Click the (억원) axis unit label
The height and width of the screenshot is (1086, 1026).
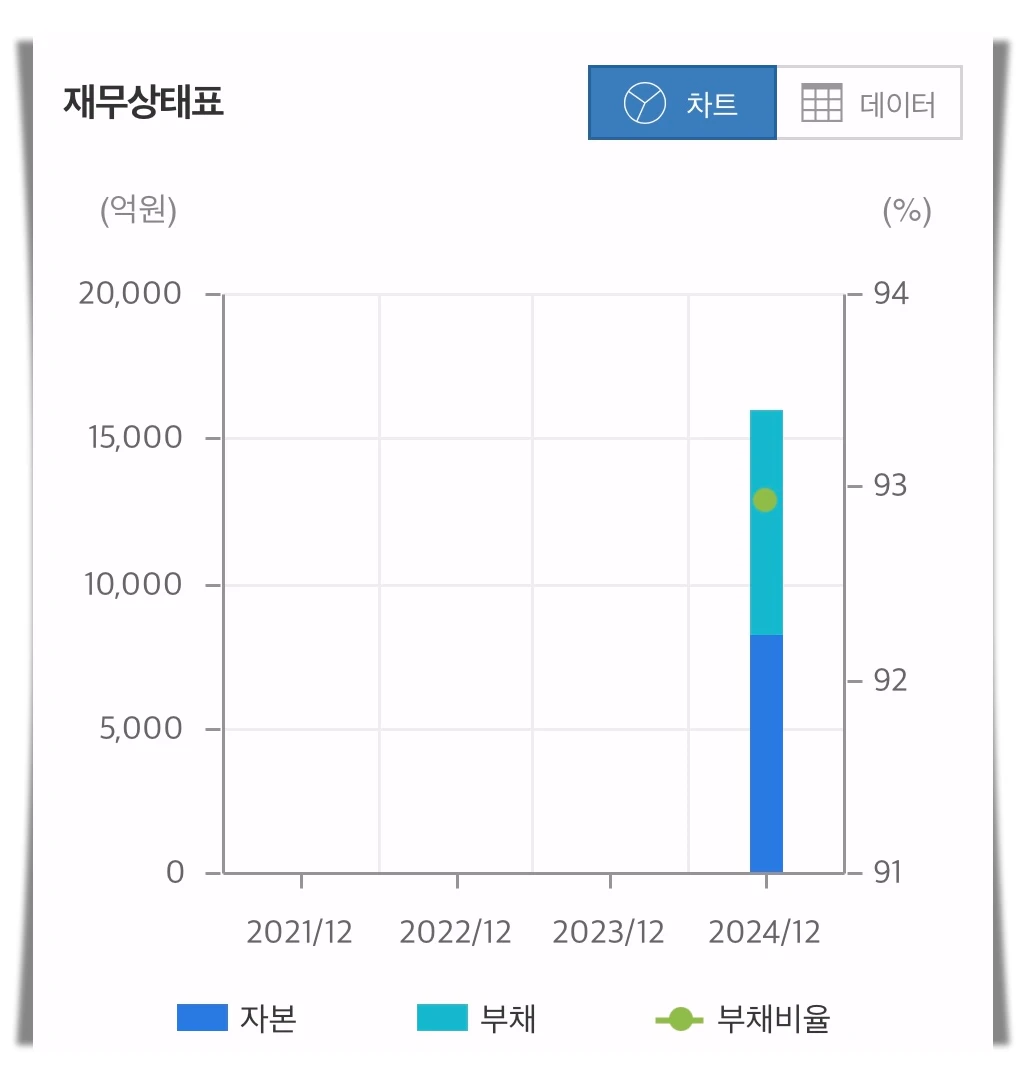(136, 211)
